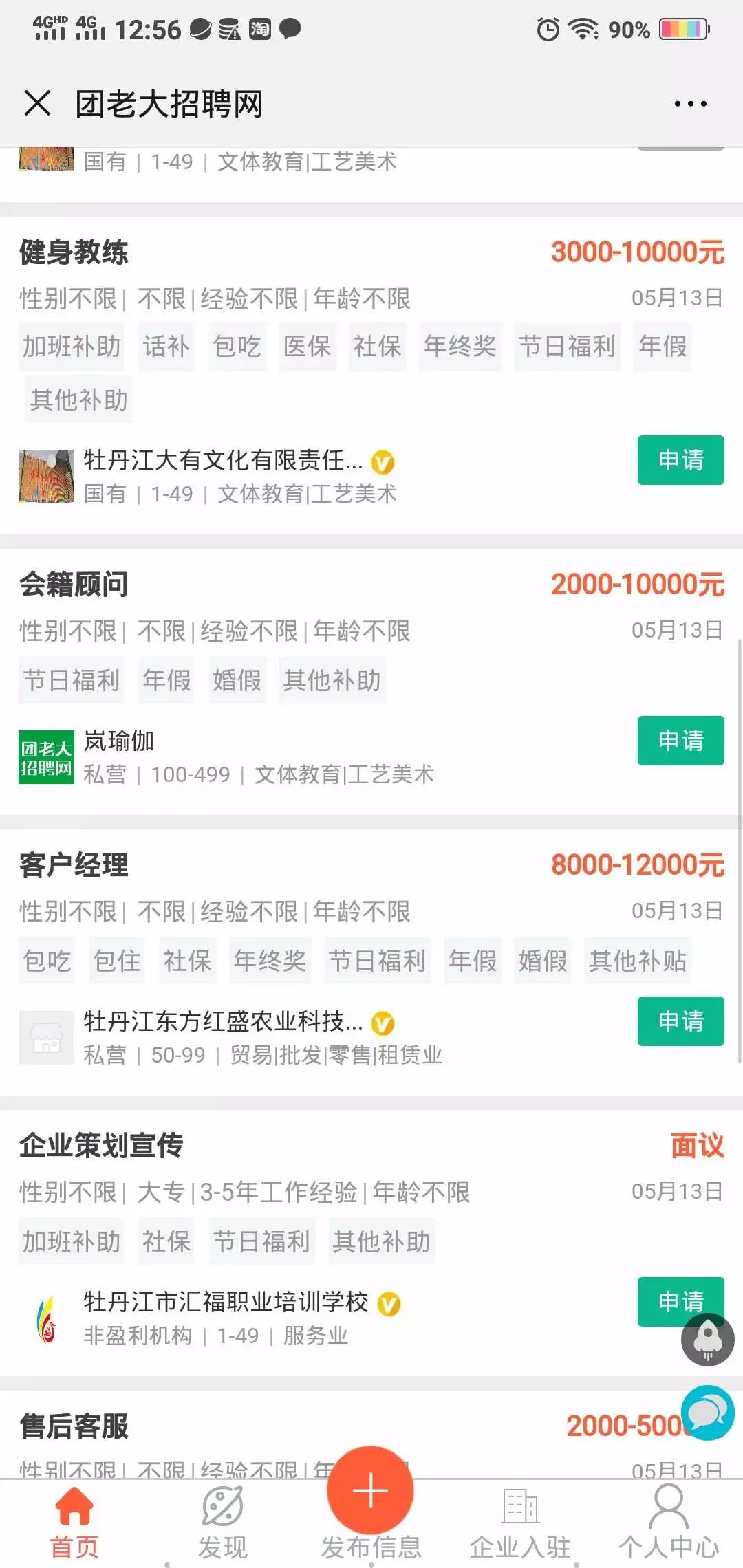
Task: Open the 会籍顾问 job listing
Action: pos(74,585)
